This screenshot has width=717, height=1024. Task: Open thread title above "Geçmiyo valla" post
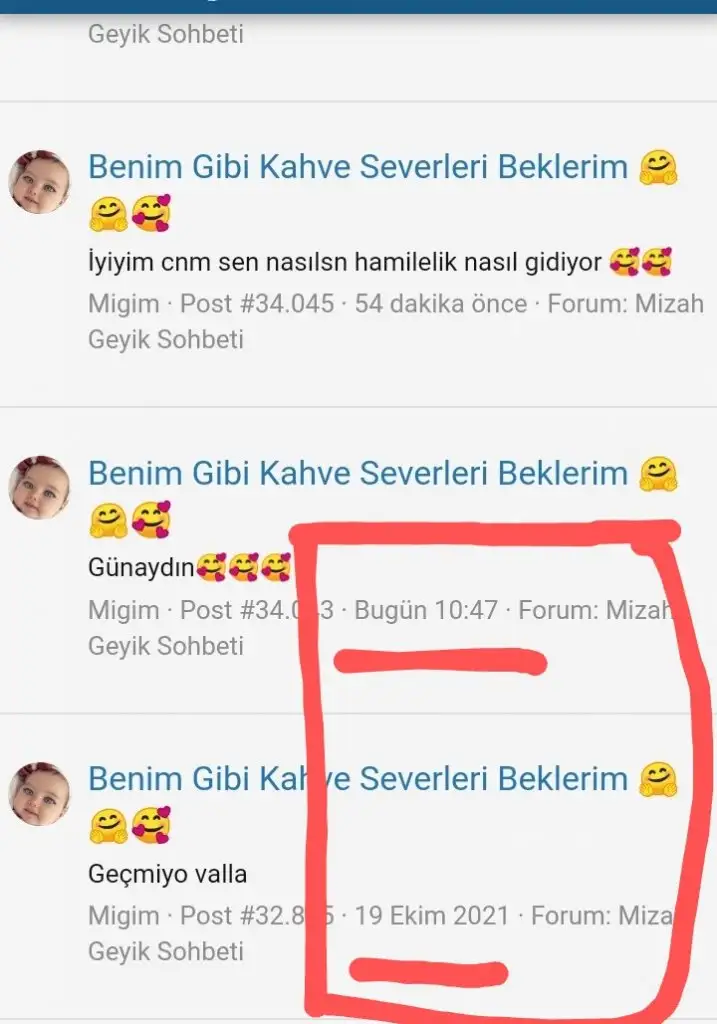coord(357,779)
